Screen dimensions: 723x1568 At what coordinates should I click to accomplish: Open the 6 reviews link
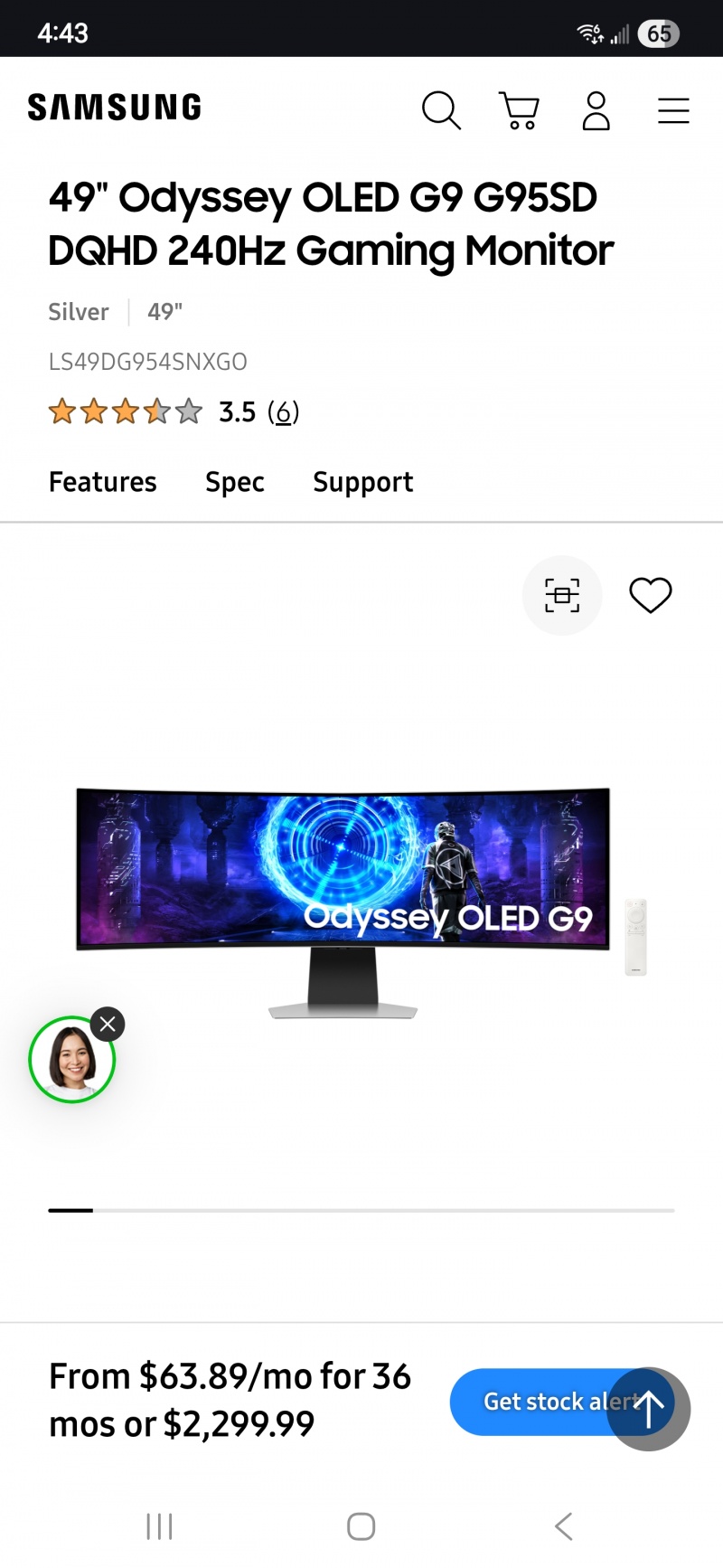tap(283, 412)
